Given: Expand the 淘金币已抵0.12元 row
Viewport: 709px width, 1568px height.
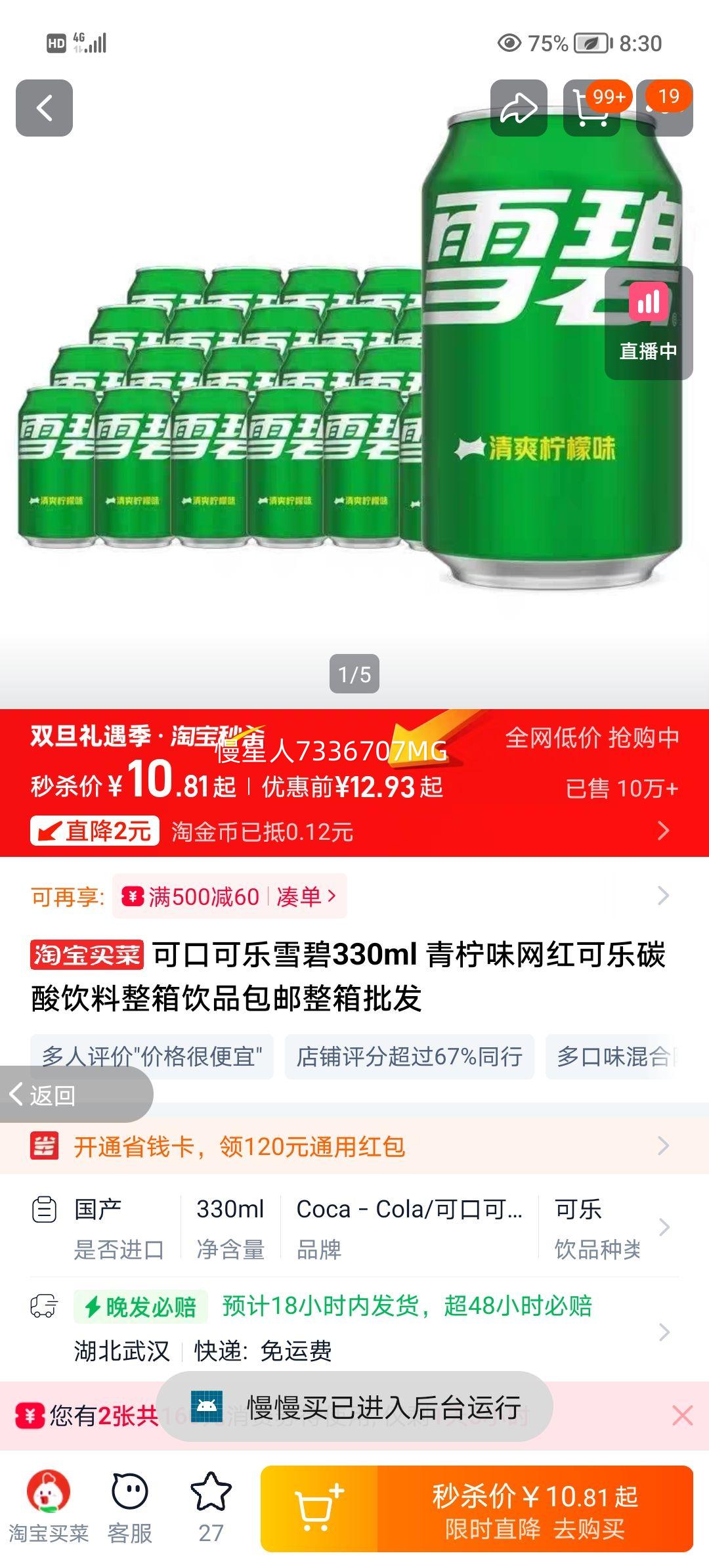Looking at the screenshot, I should click(x=665, y=831).
